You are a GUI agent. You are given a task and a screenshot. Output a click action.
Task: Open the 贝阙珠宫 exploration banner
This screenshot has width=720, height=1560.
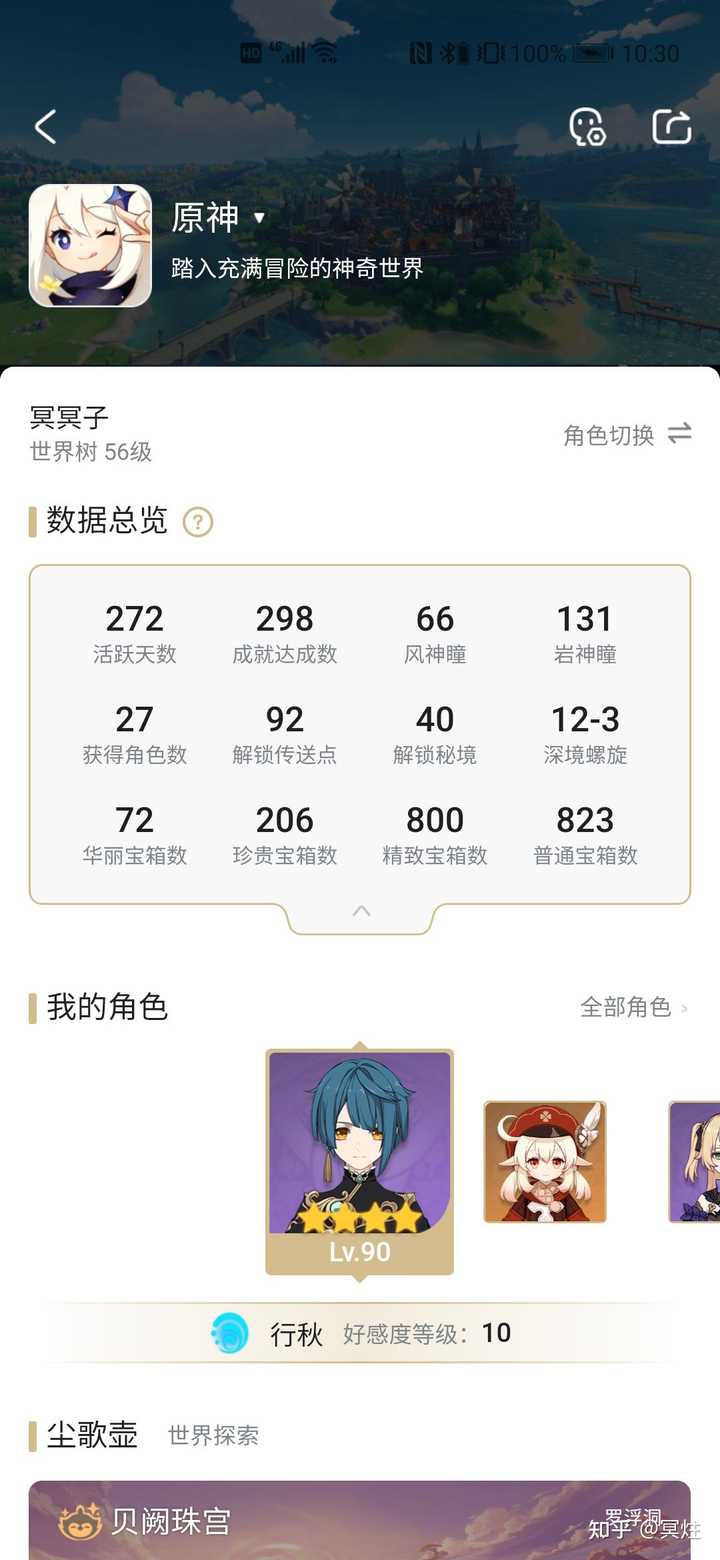(359, 1523)
